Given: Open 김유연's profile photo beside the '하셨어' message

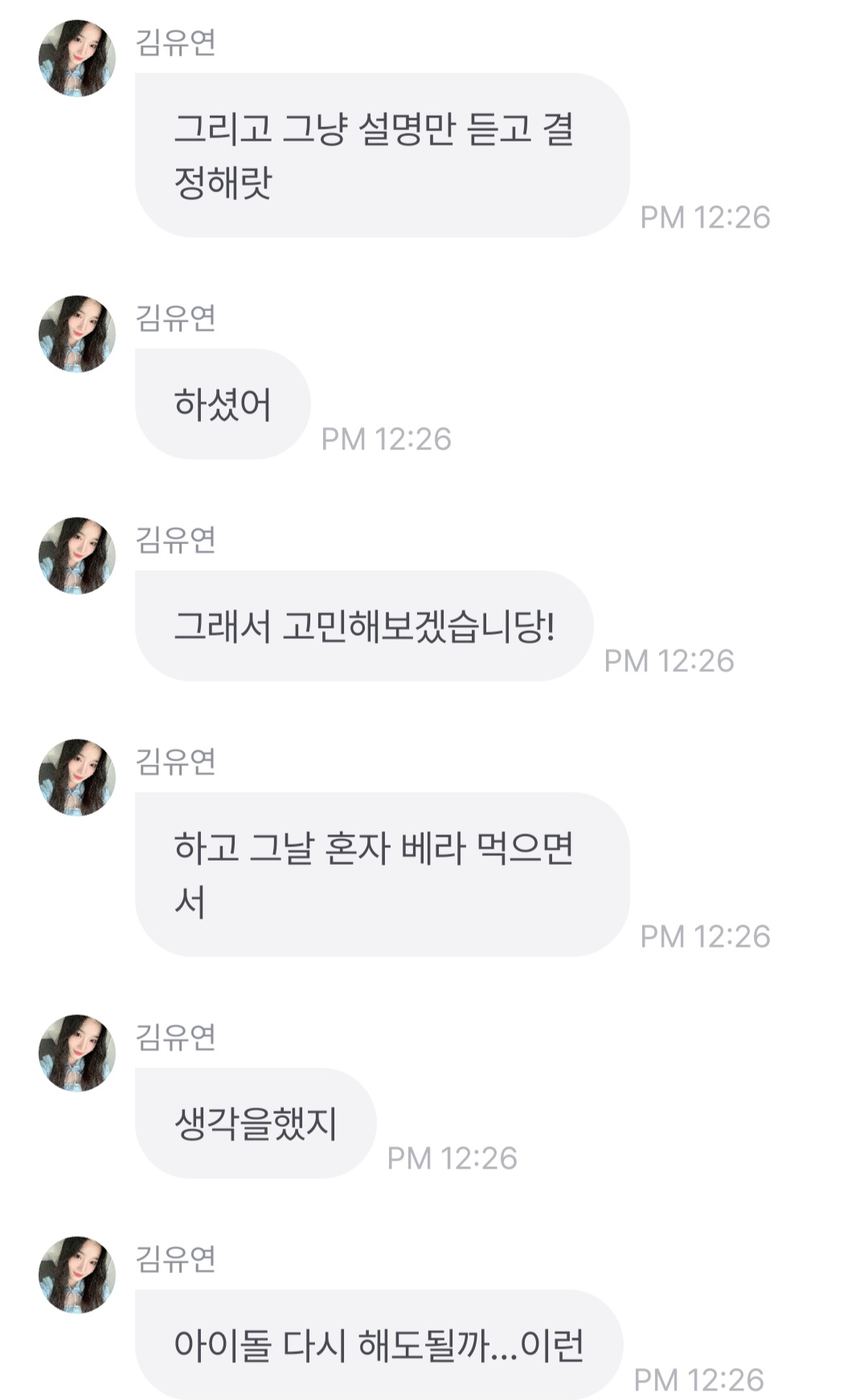Looking at the screenshot, I should (77, 334).
